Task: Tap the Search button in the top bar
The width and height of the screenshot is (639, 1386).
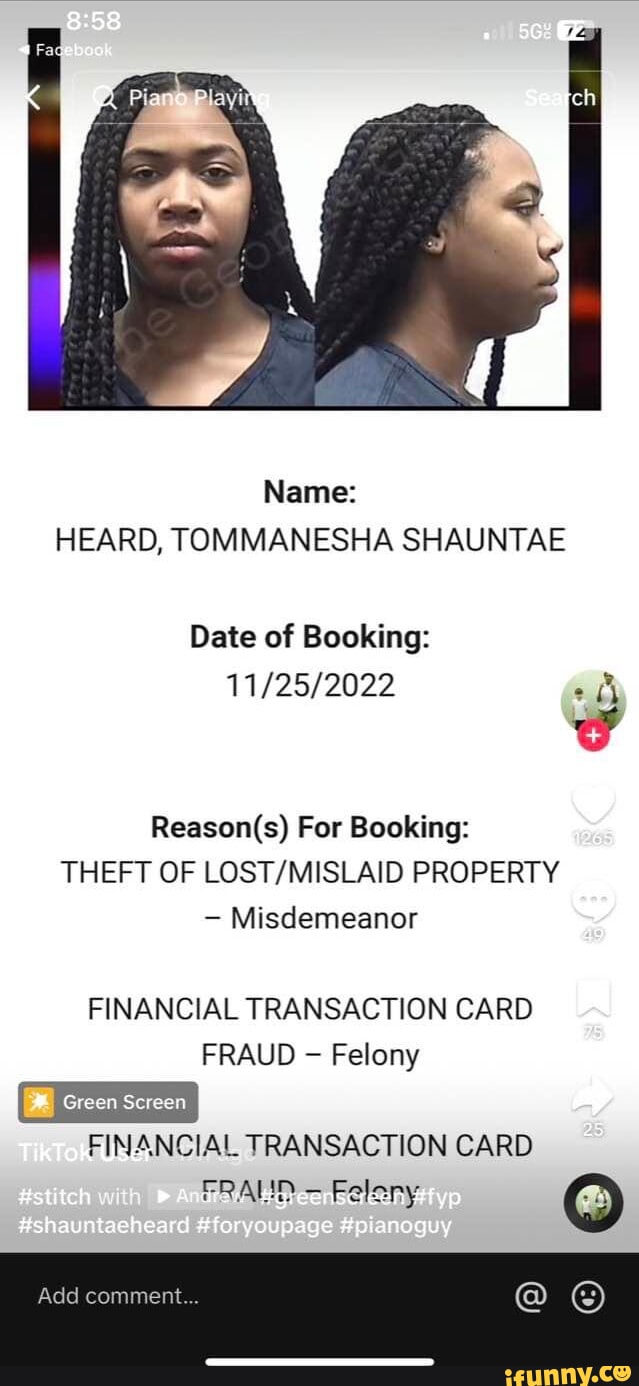Action: tap(559, 97)
